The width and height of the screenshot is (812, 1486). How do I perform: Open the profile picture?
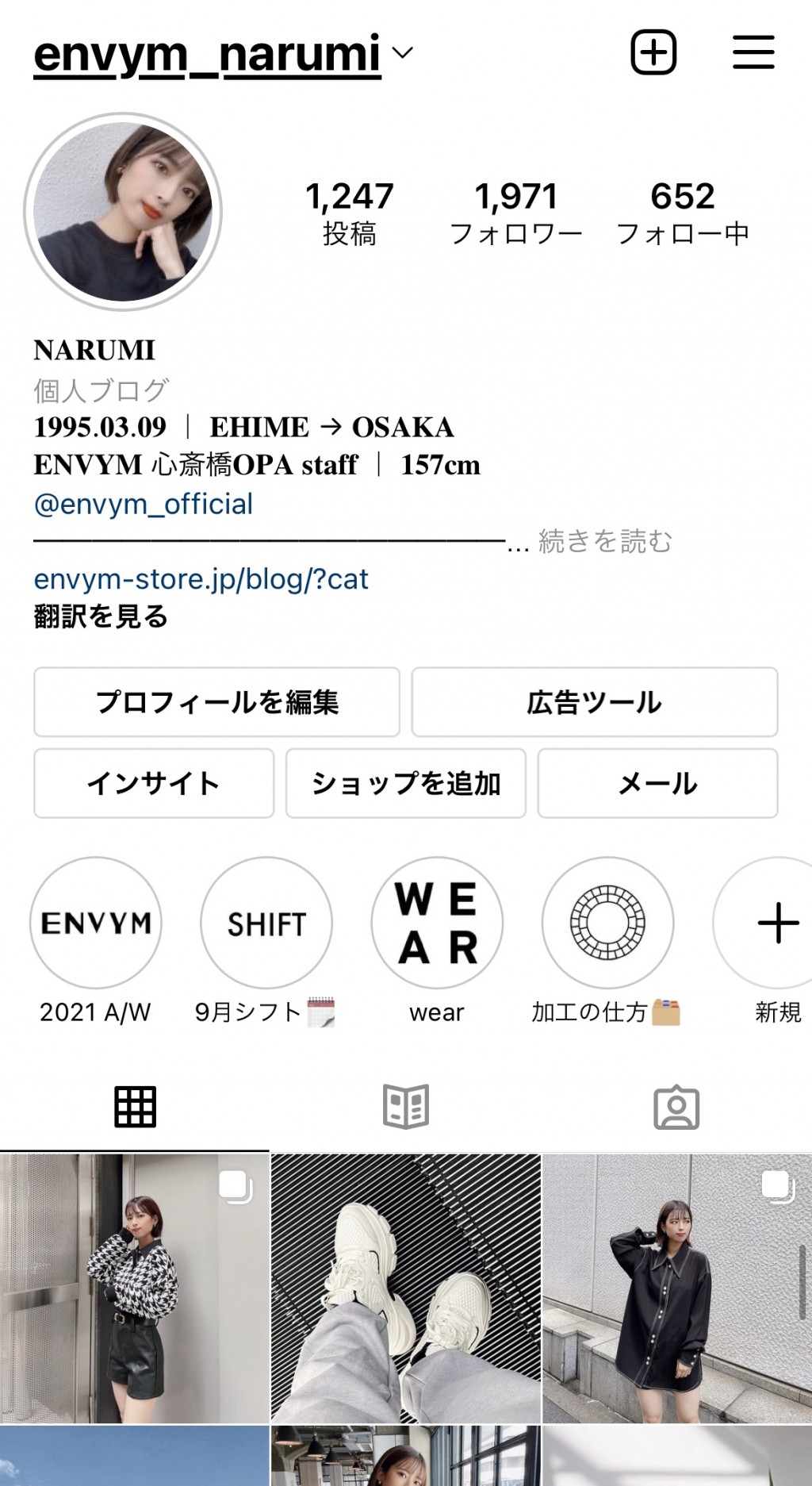[123, 212]
